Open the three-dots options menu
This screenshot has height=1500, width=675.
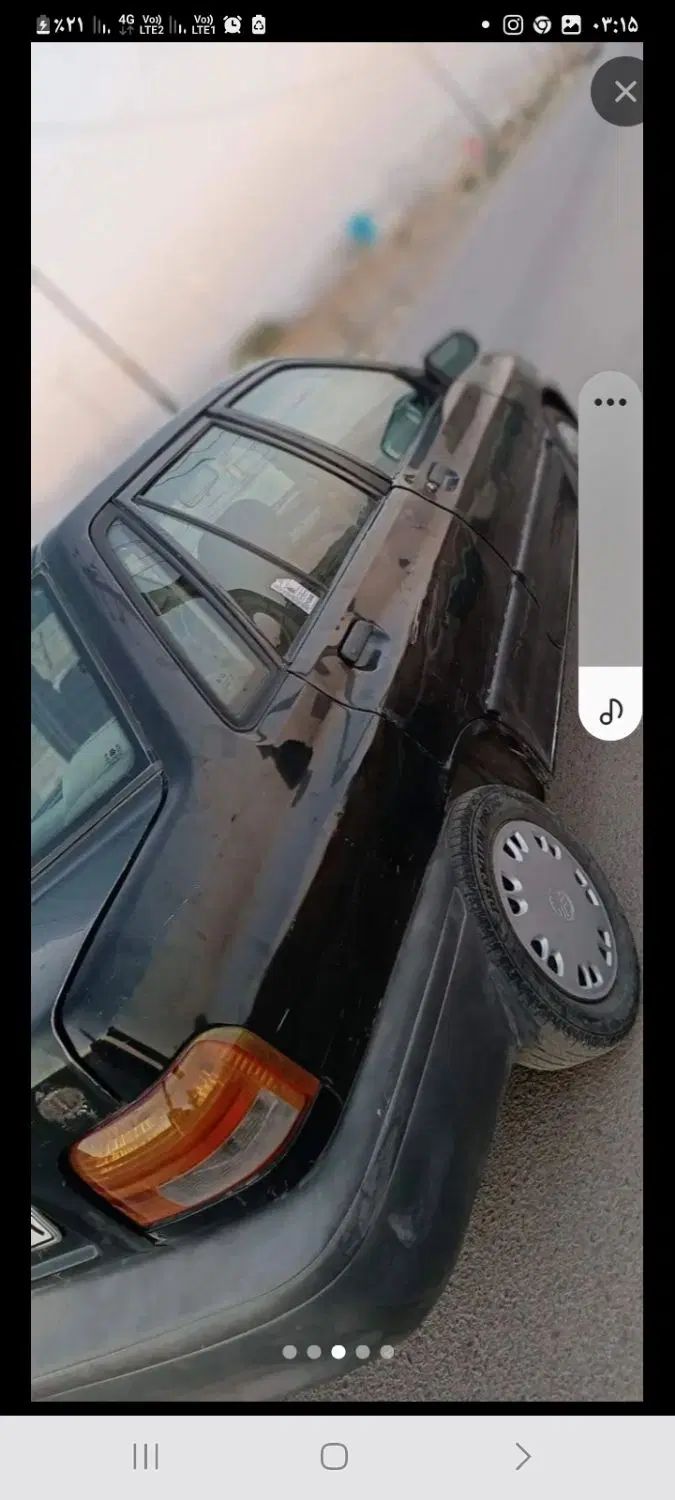click(610, 402)
